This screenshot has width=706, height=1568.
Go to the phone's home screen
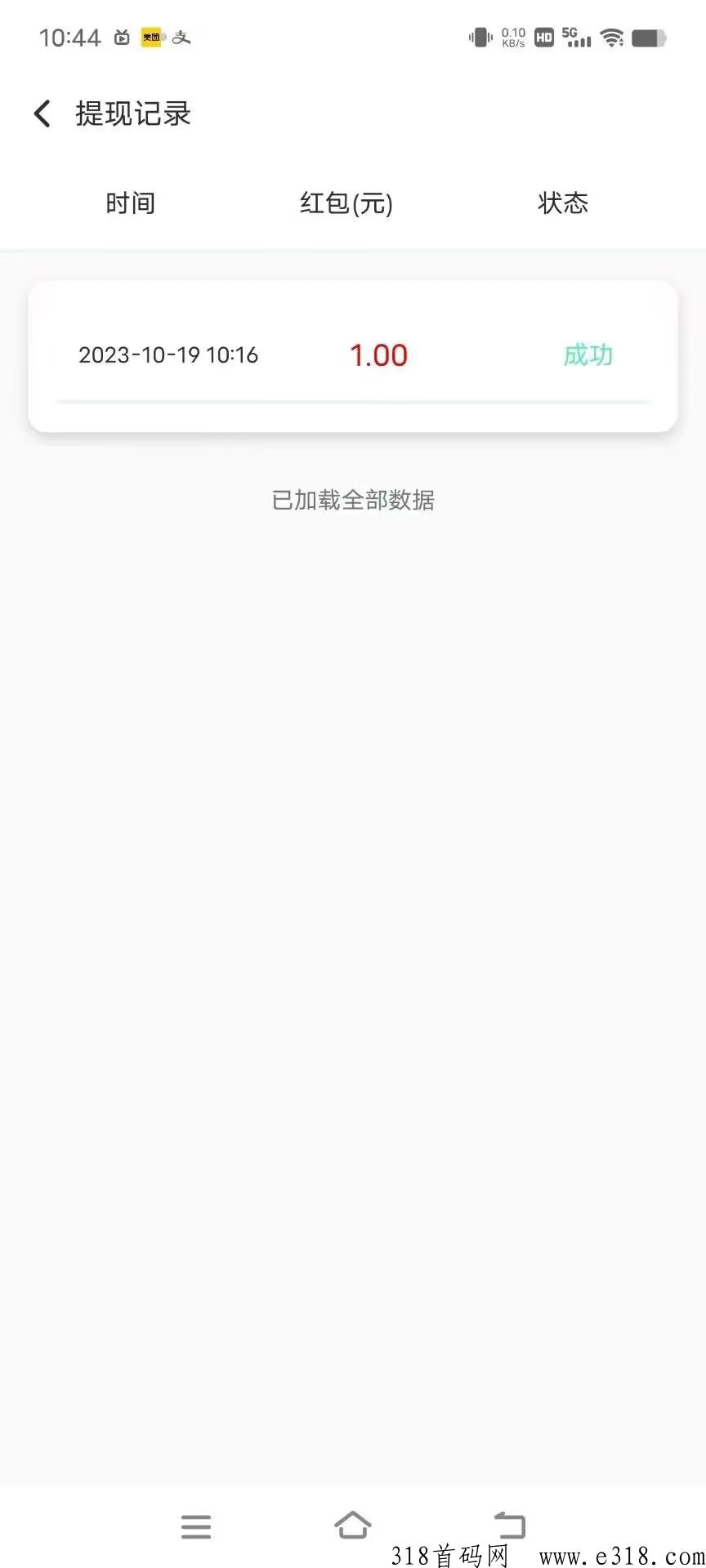(x=353, y=1525)
